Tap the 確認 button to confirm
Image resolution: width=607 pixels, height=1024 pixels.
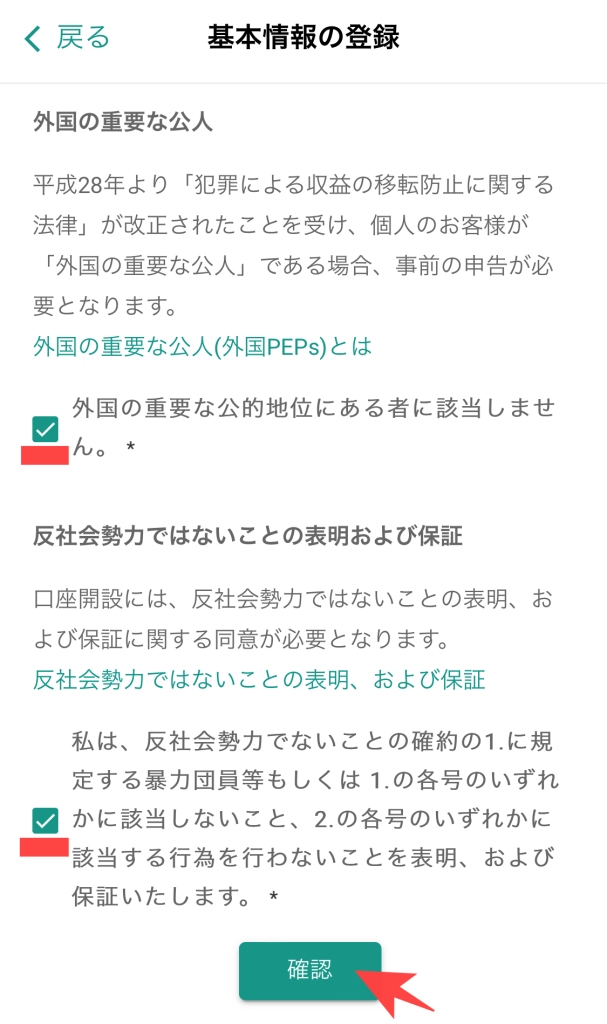(x=310, y=970)
